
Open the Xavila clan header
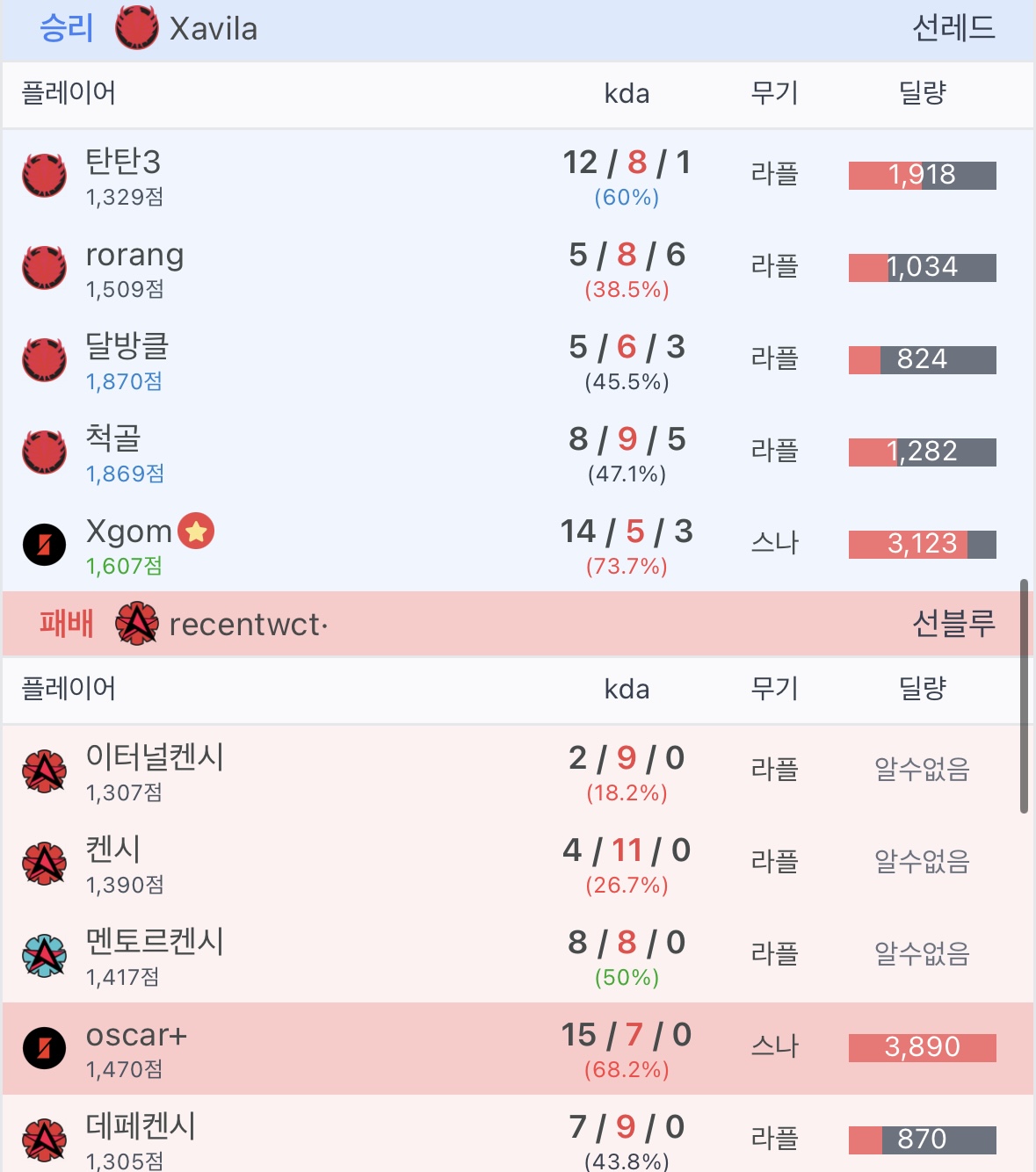tap(213, 29)
